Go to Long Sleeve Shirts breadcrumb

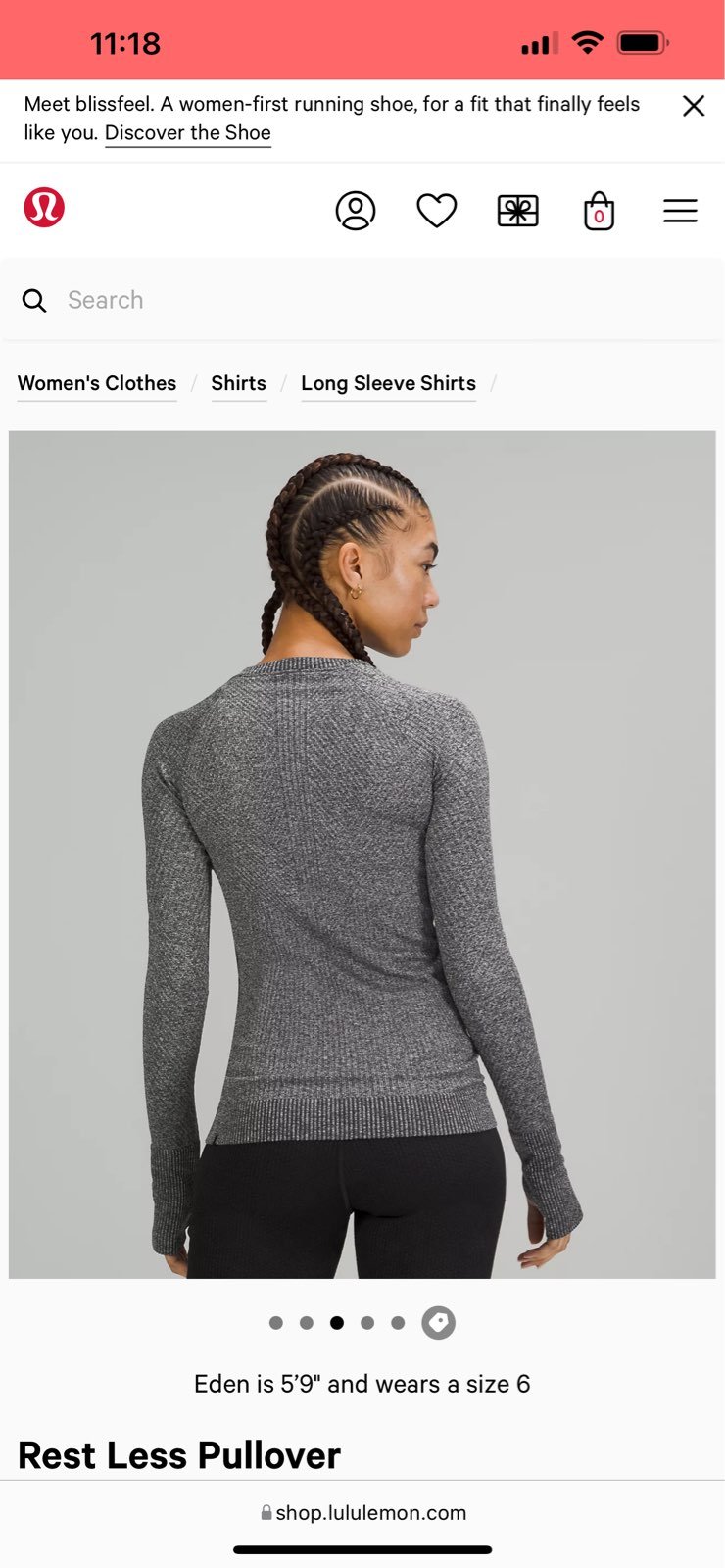[x=388, y=384]
